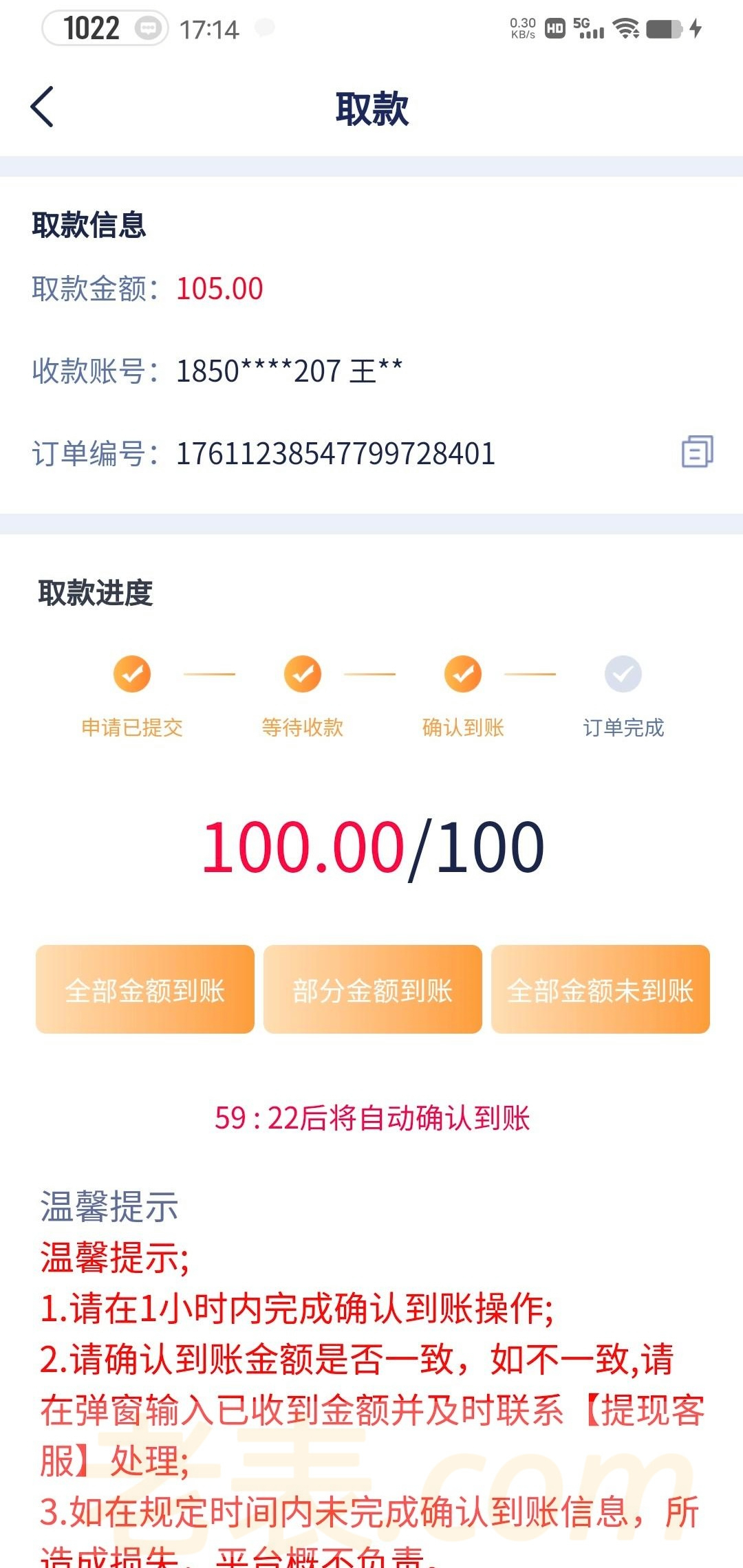Select 部分金额到账

[372, 989]
